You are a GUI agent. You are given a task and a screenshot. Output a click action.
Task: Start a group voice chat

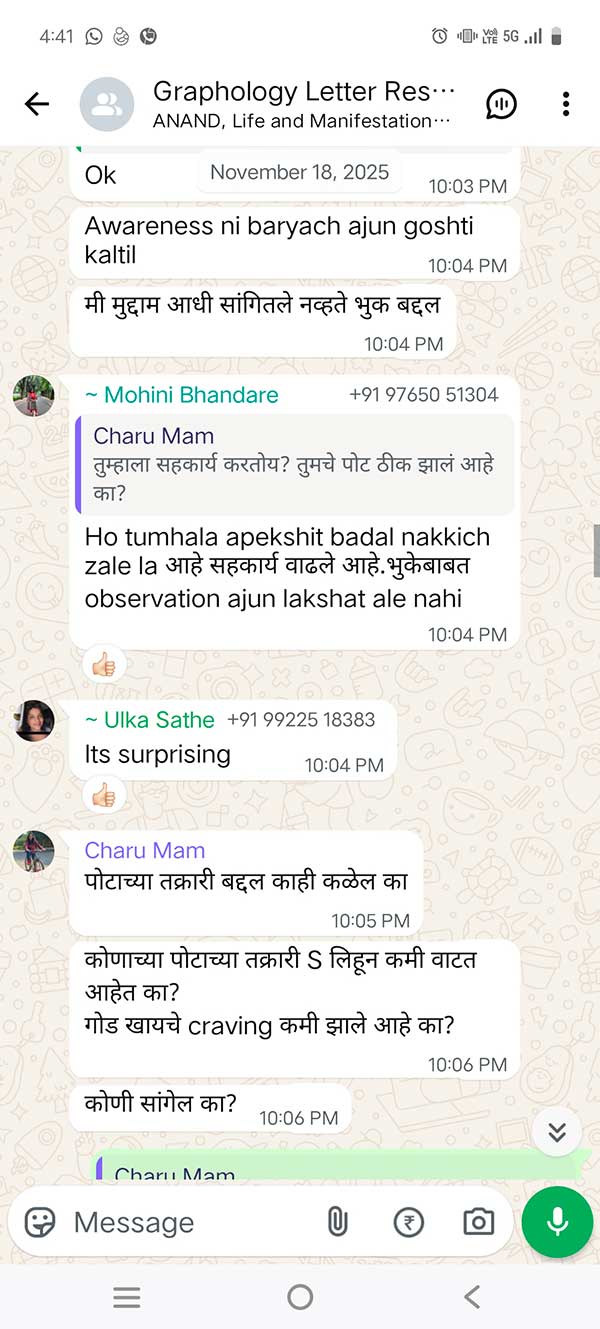[x=501, y=104]
